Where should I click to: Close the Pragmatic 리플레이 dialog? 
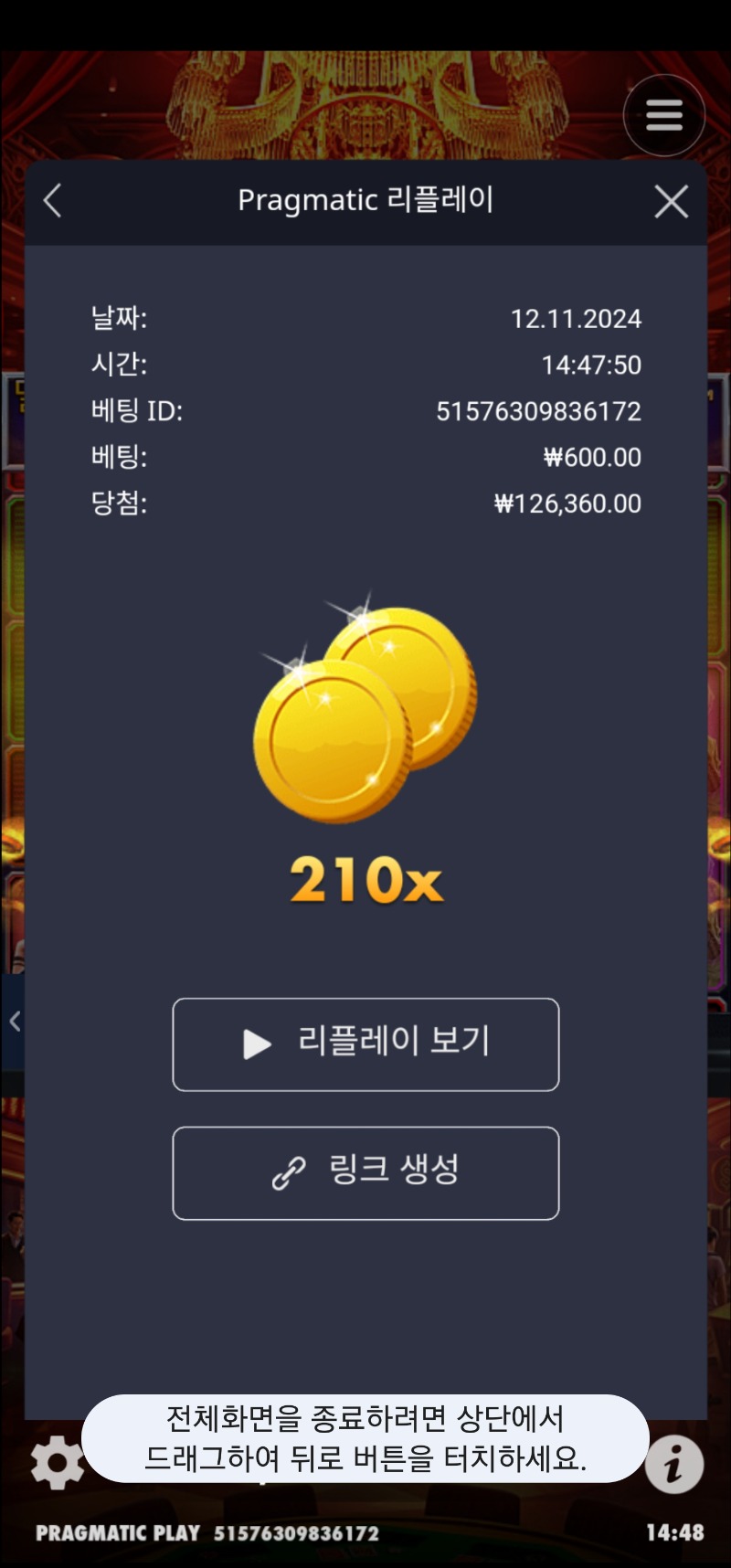tap(671, 201)
